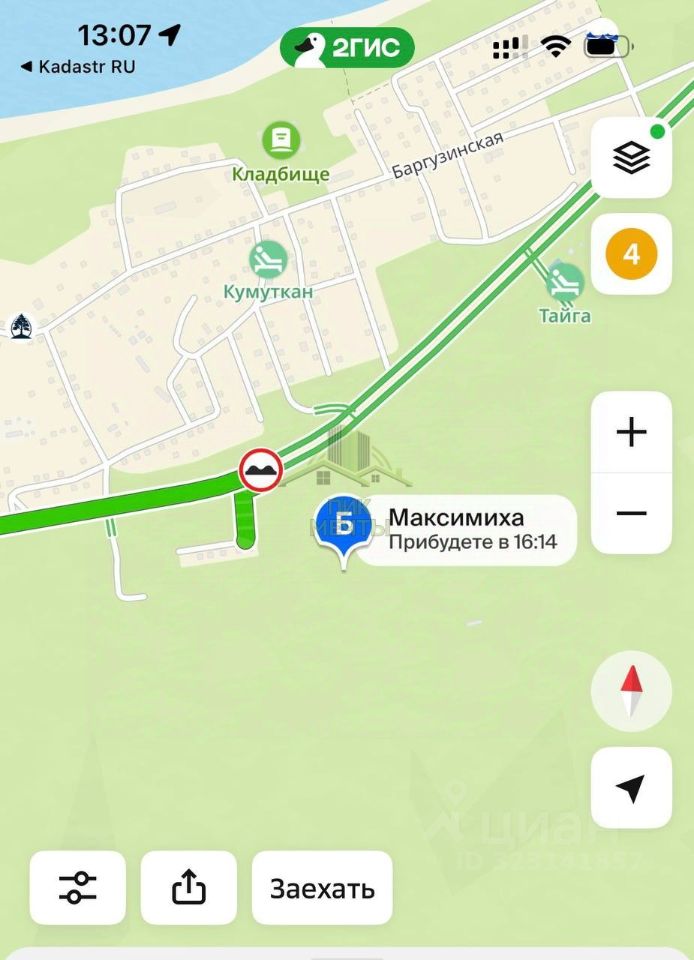694x960 pixels.
Task: Zoom in on the map
Action: [631, 432]
